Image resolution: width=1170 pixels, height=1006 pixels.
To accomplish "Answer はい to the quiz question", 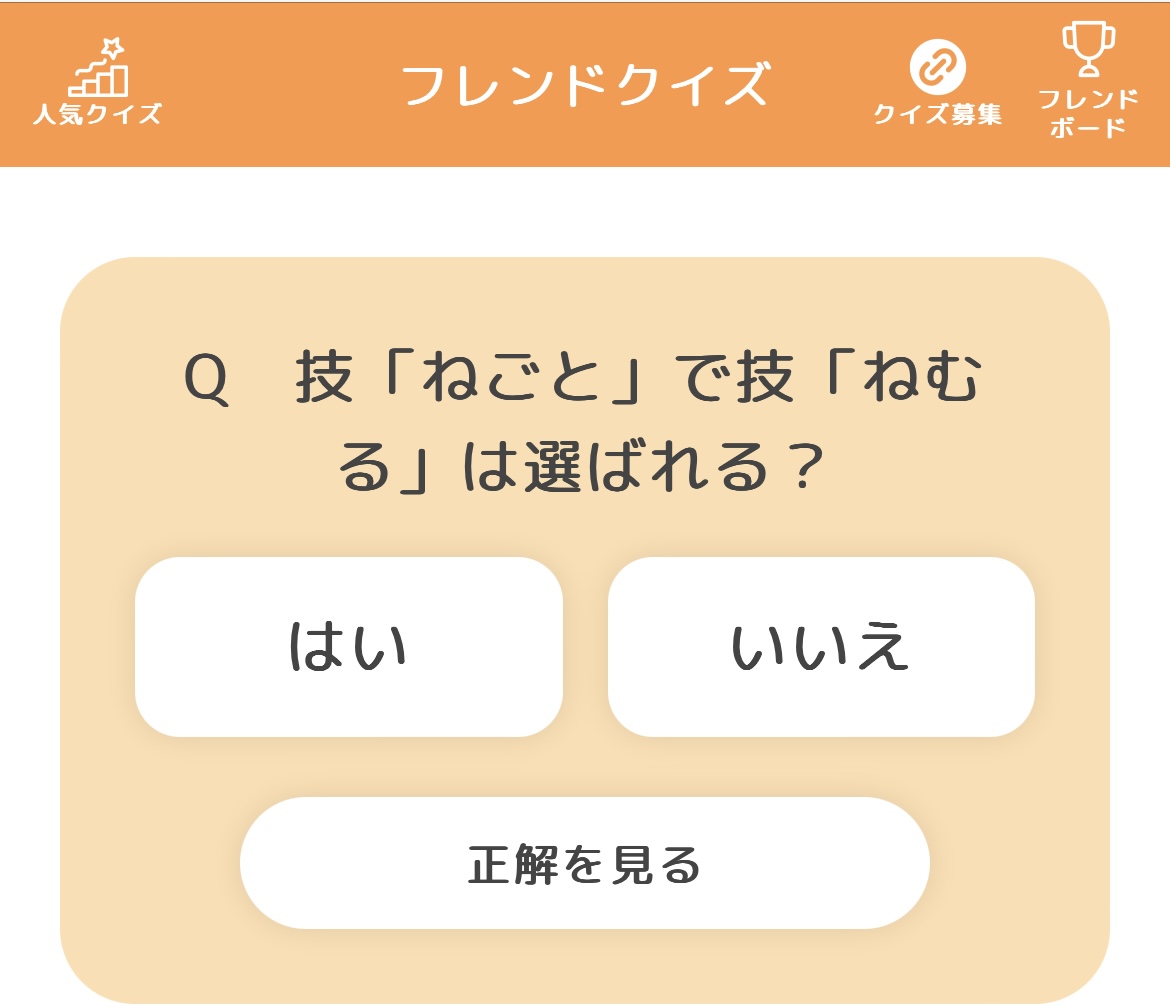I will point(349,647).
